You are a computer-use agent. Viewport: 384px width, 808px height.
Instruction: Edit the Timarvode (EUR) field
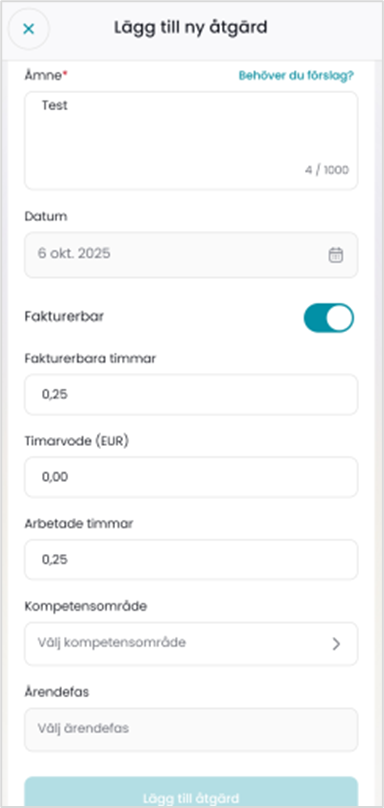(x=191, y=477)
